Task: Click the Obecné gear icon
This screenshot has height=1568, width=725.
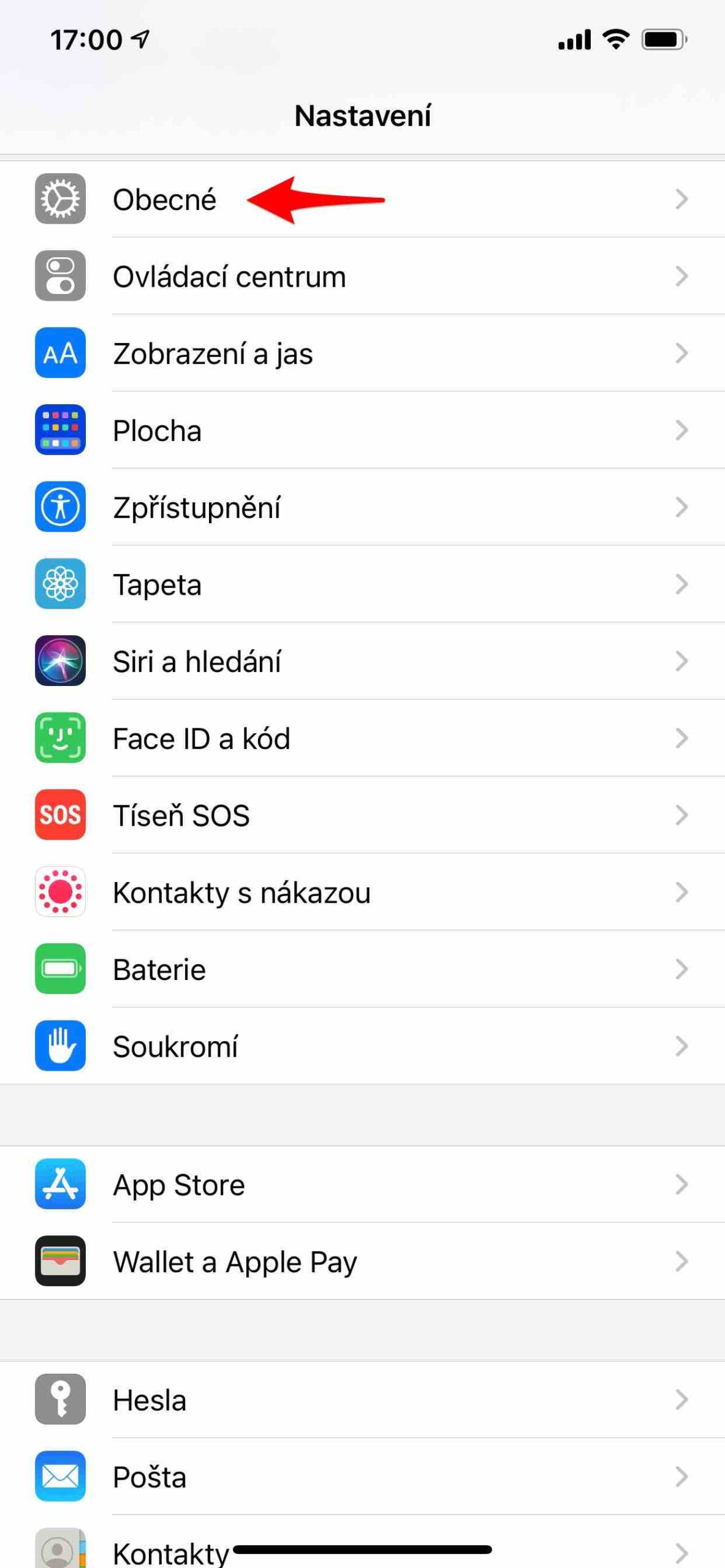Action: pos(60,199)
